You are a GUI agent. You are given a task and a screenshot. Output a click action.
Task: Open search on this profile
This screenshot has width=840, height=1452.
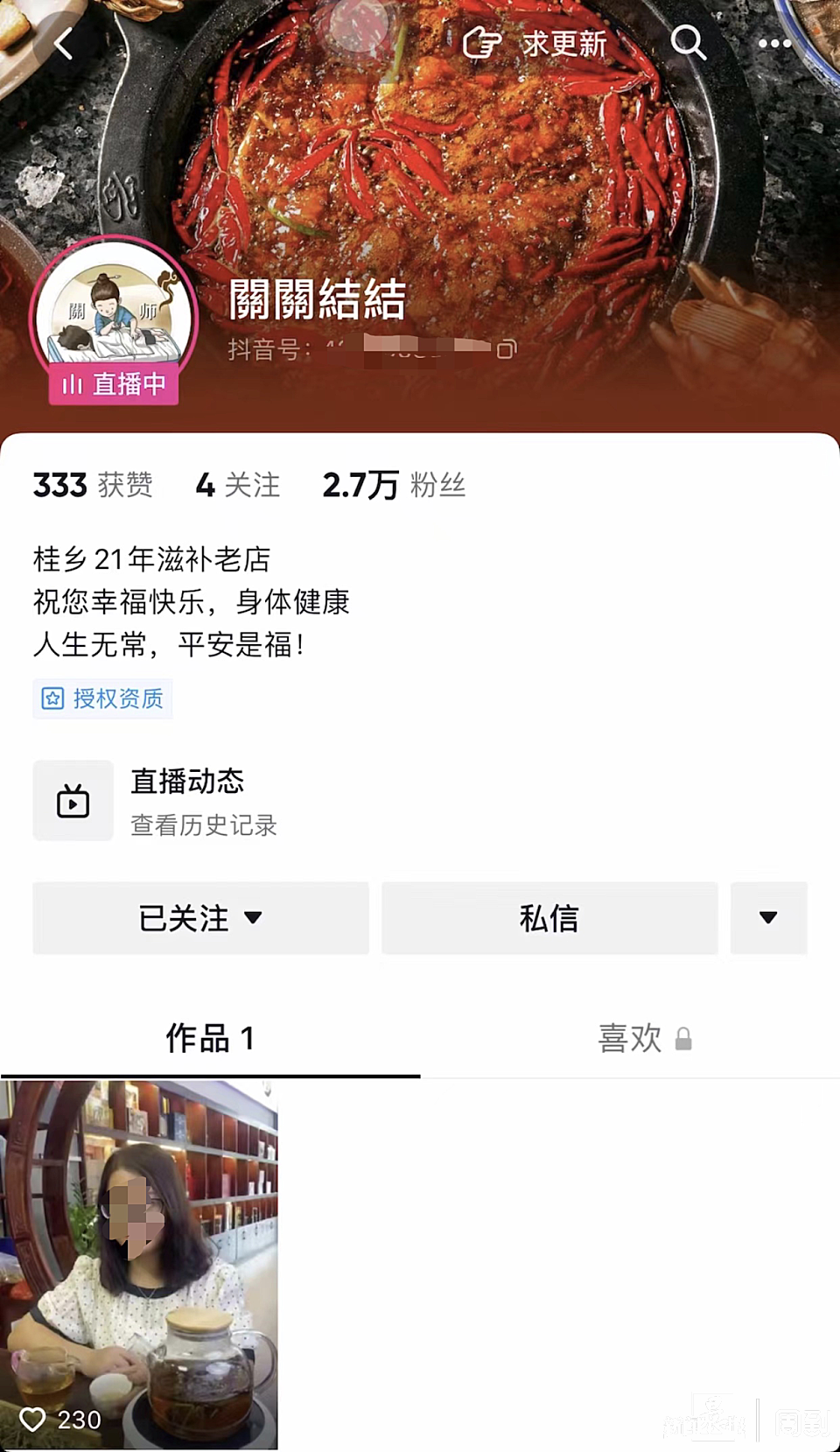coord(688,42)
